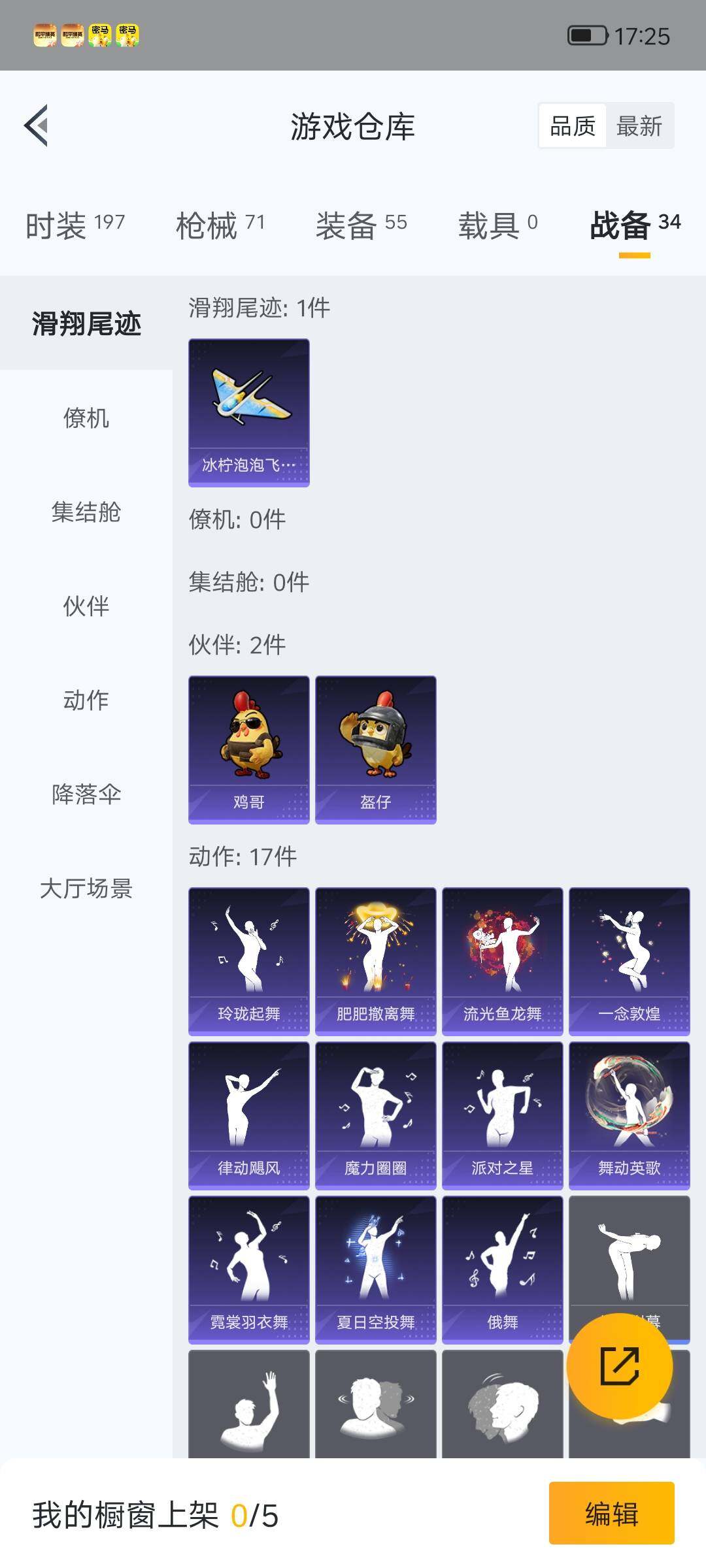
Task: Open the 大厅场景 category list
Action: (x=85, y=889)
